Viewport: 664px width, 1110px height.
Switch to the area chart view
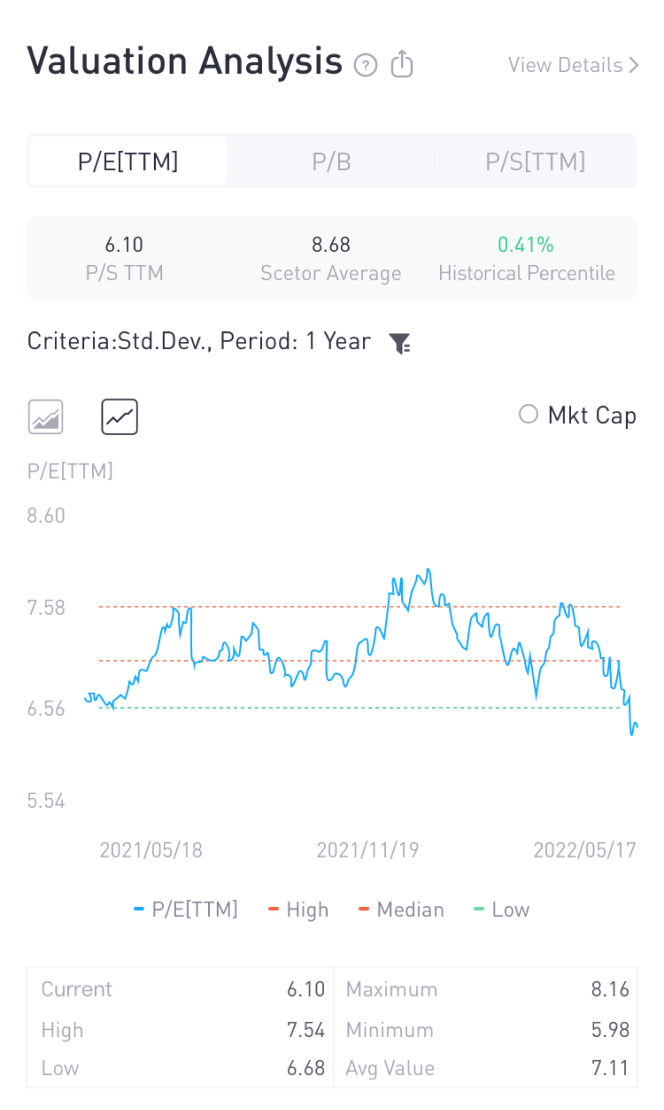45,416
